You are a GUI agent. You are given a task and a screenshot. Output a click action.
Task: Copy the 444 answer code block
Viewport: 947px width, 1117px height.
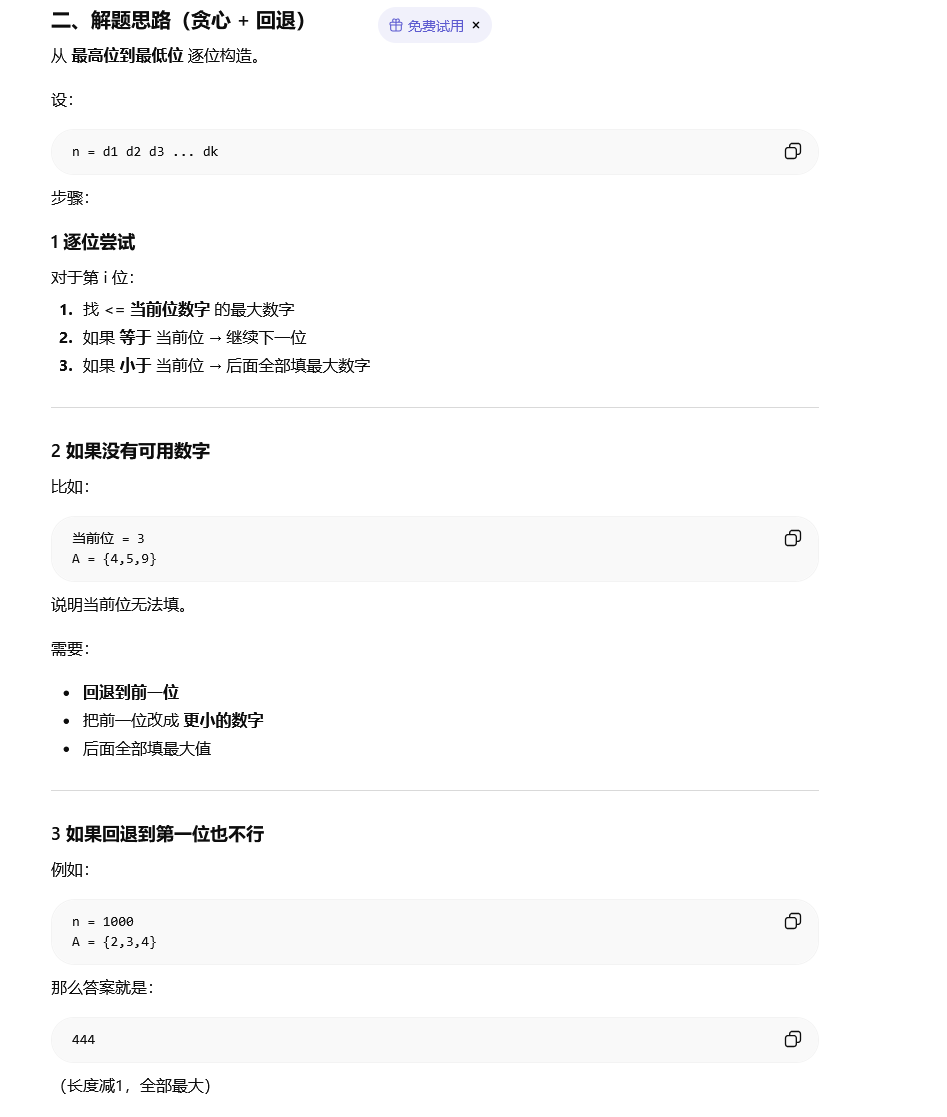[792, 1039]
